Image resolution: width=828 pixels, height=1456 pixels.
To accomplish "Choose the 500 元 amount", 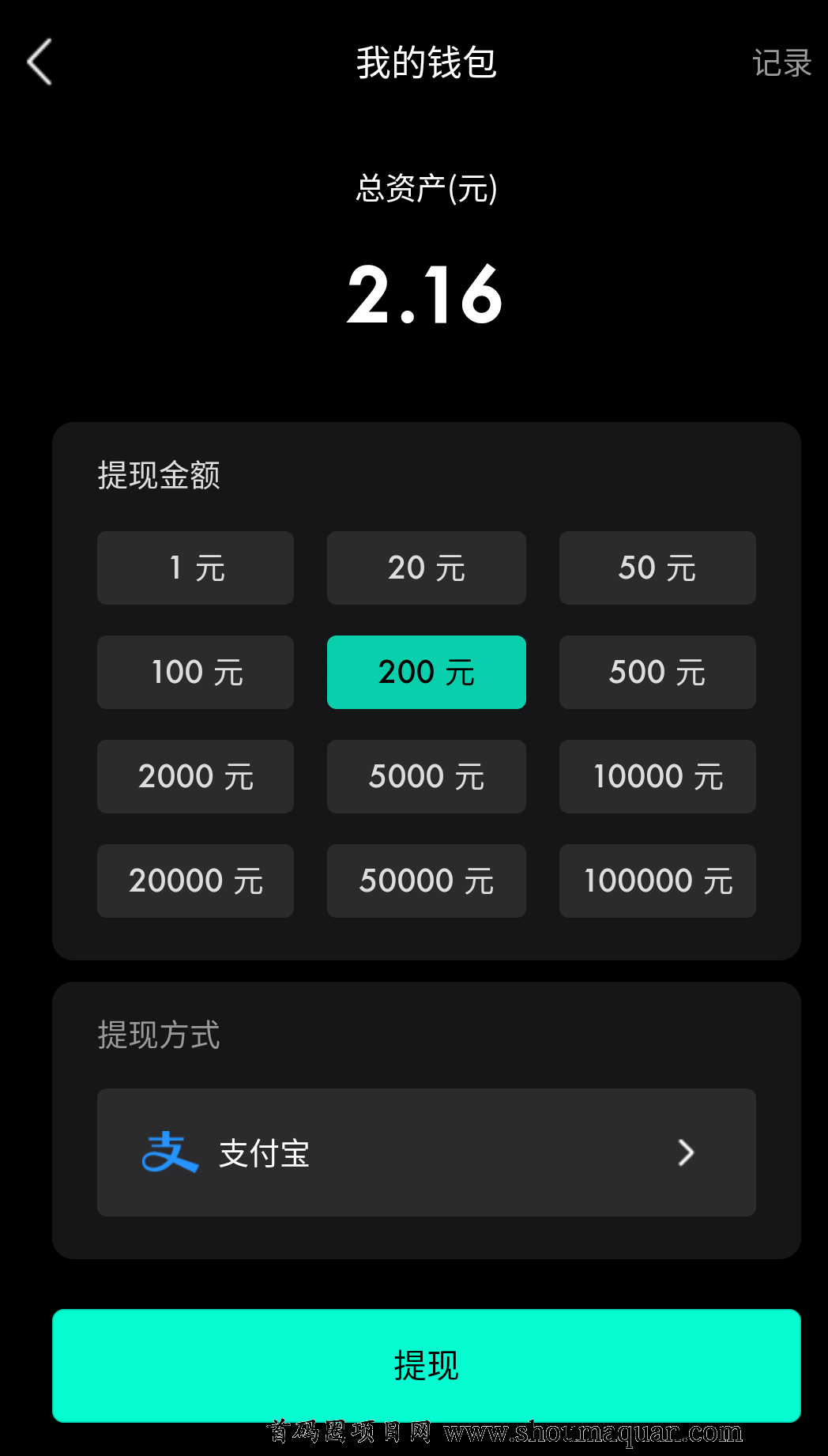I will point(657,672).
